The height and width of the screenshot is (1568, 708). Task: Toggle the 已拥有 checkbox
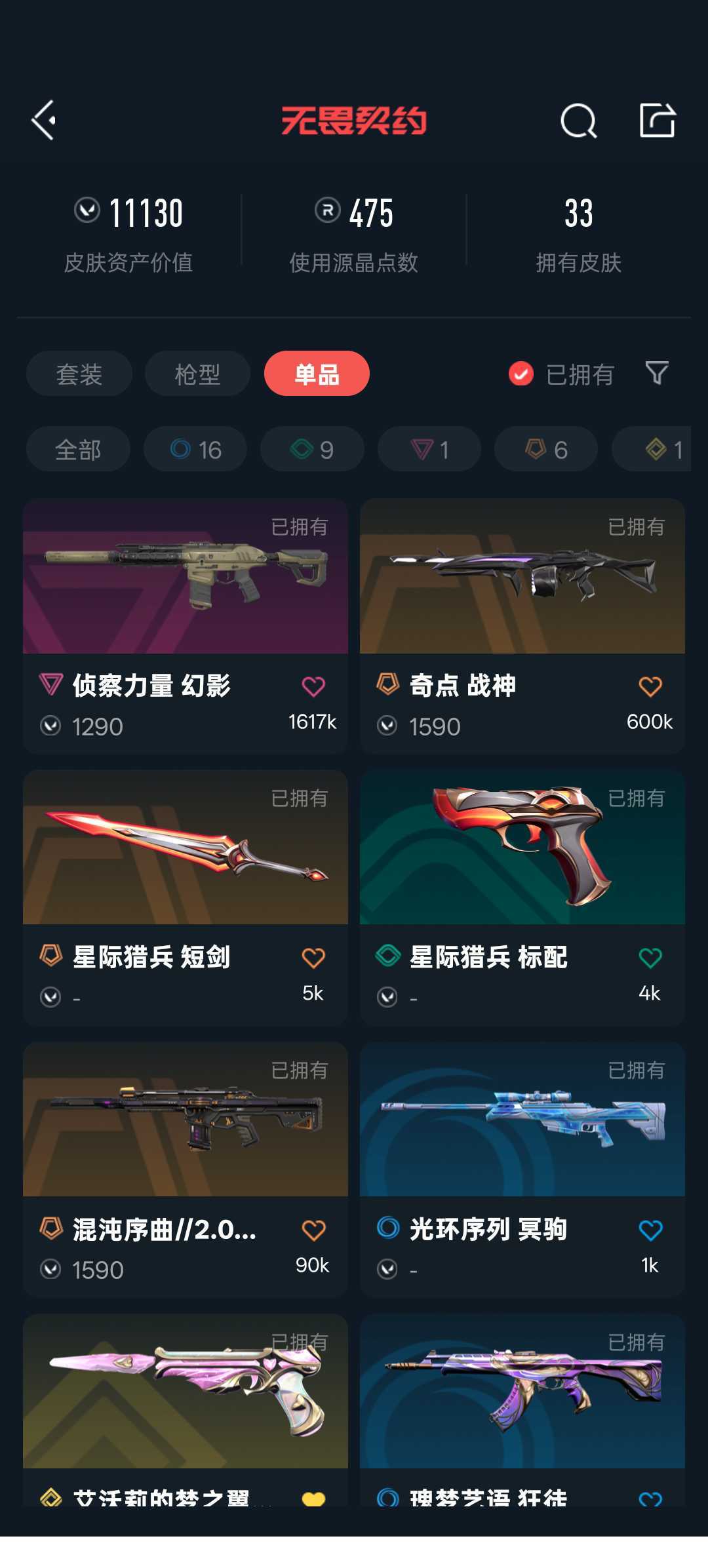[521, 374]
